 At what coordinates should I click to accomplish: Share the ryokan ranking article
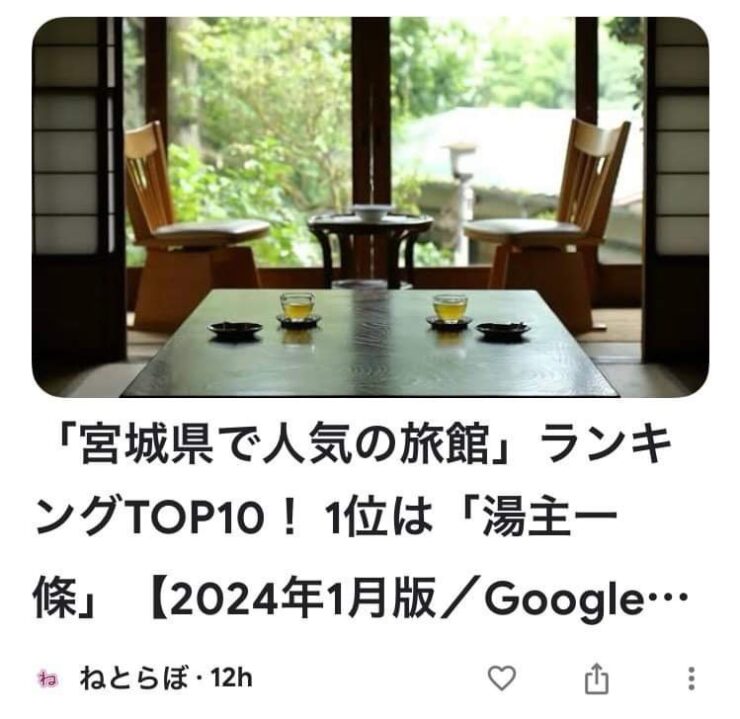point(596,680)
